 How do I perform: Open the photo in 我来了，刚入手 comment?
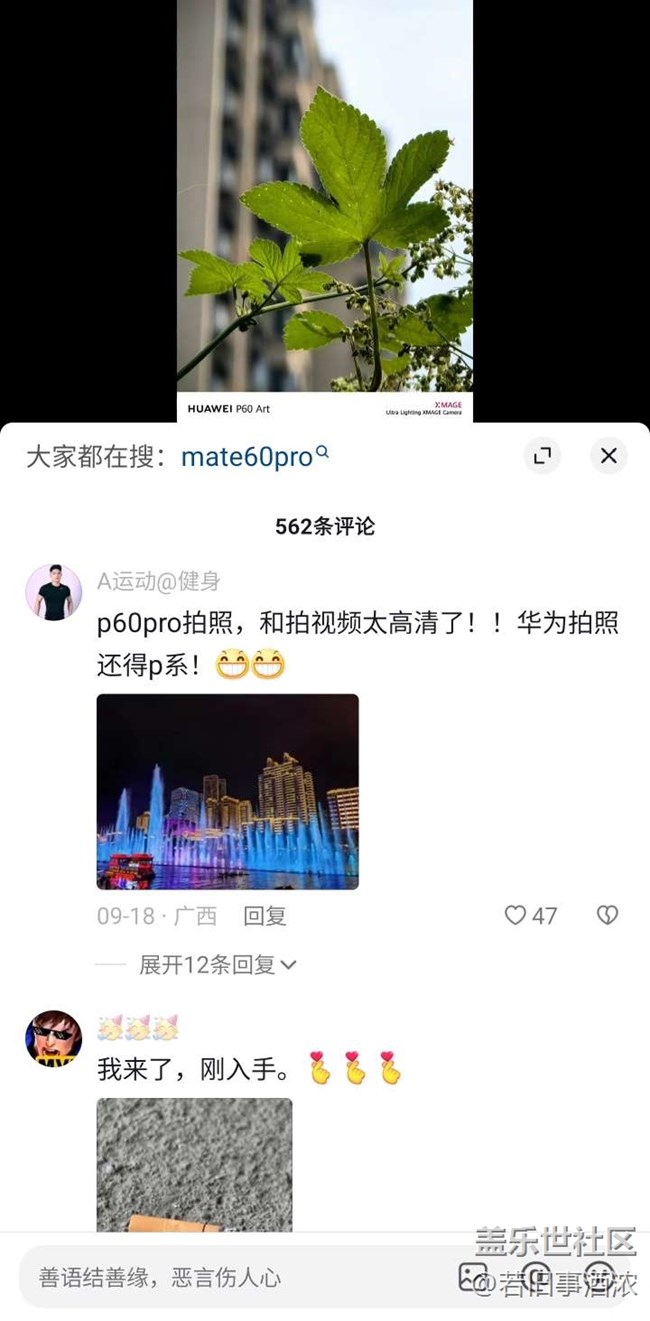tap(194, 1164)
